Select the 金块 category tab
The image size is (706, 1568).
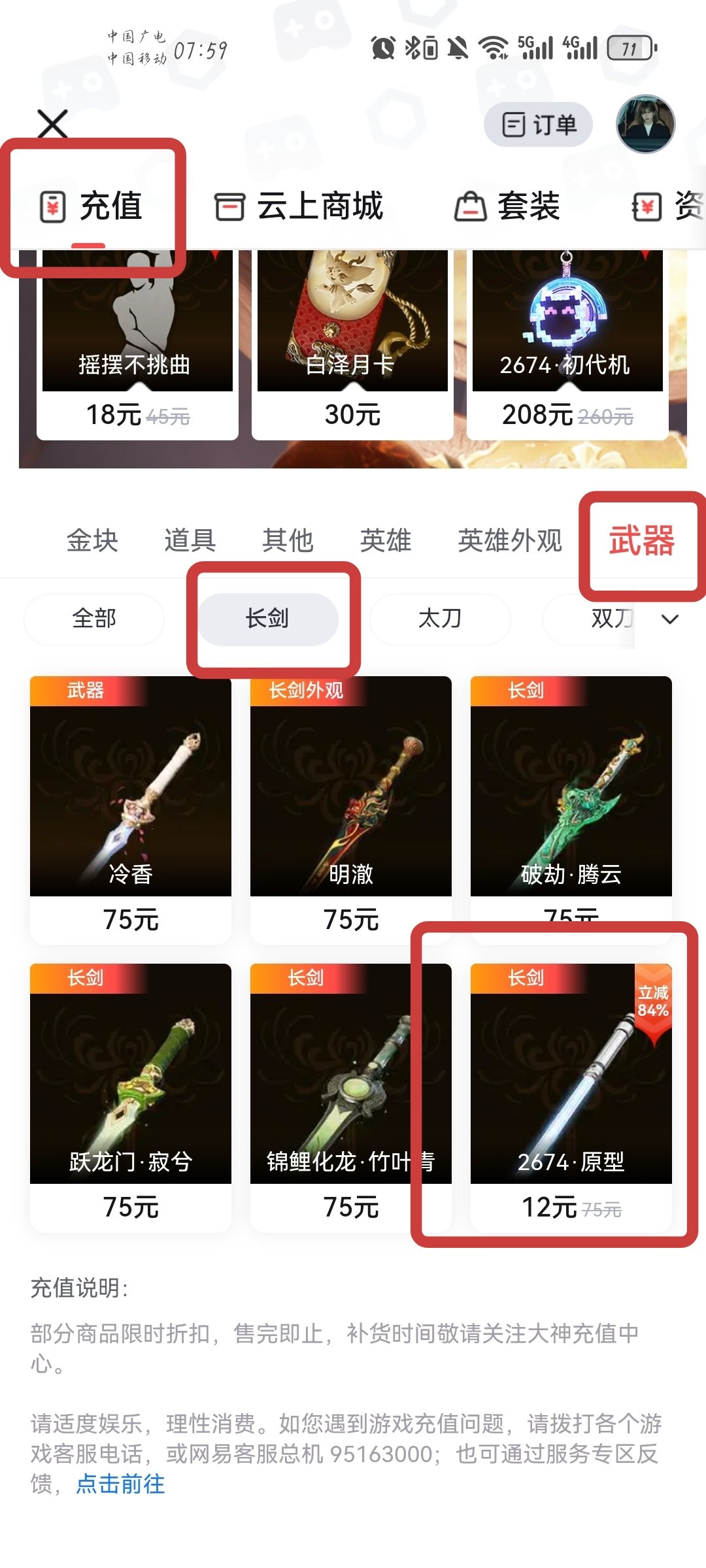click(x=92, y=540)
